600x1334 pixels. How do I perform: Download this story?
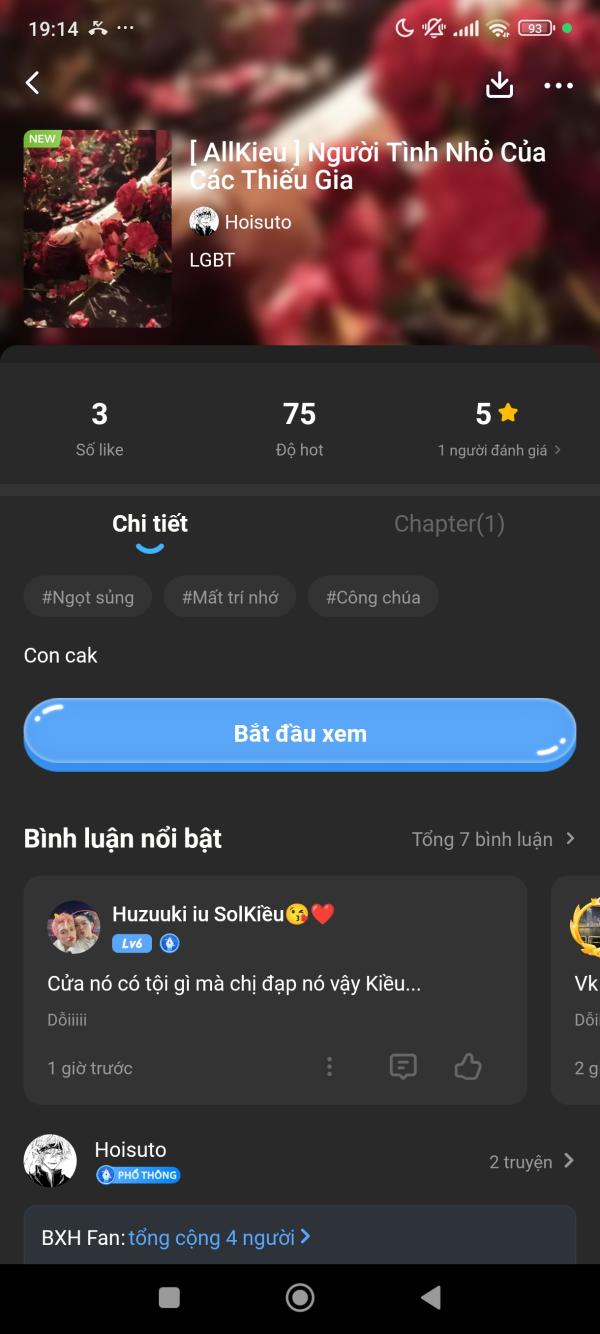(x=499, y=85)
